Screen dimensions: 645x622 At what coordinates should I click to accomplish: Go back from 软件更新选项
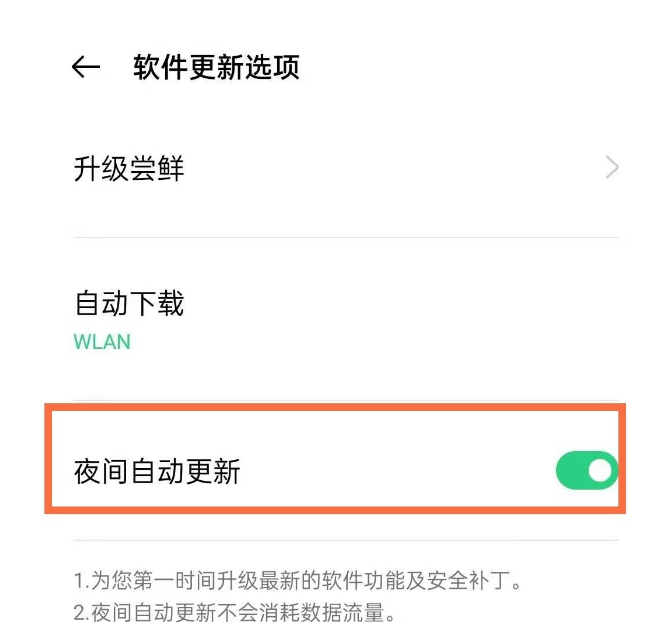pyautogui.click(x=86, y=67)
